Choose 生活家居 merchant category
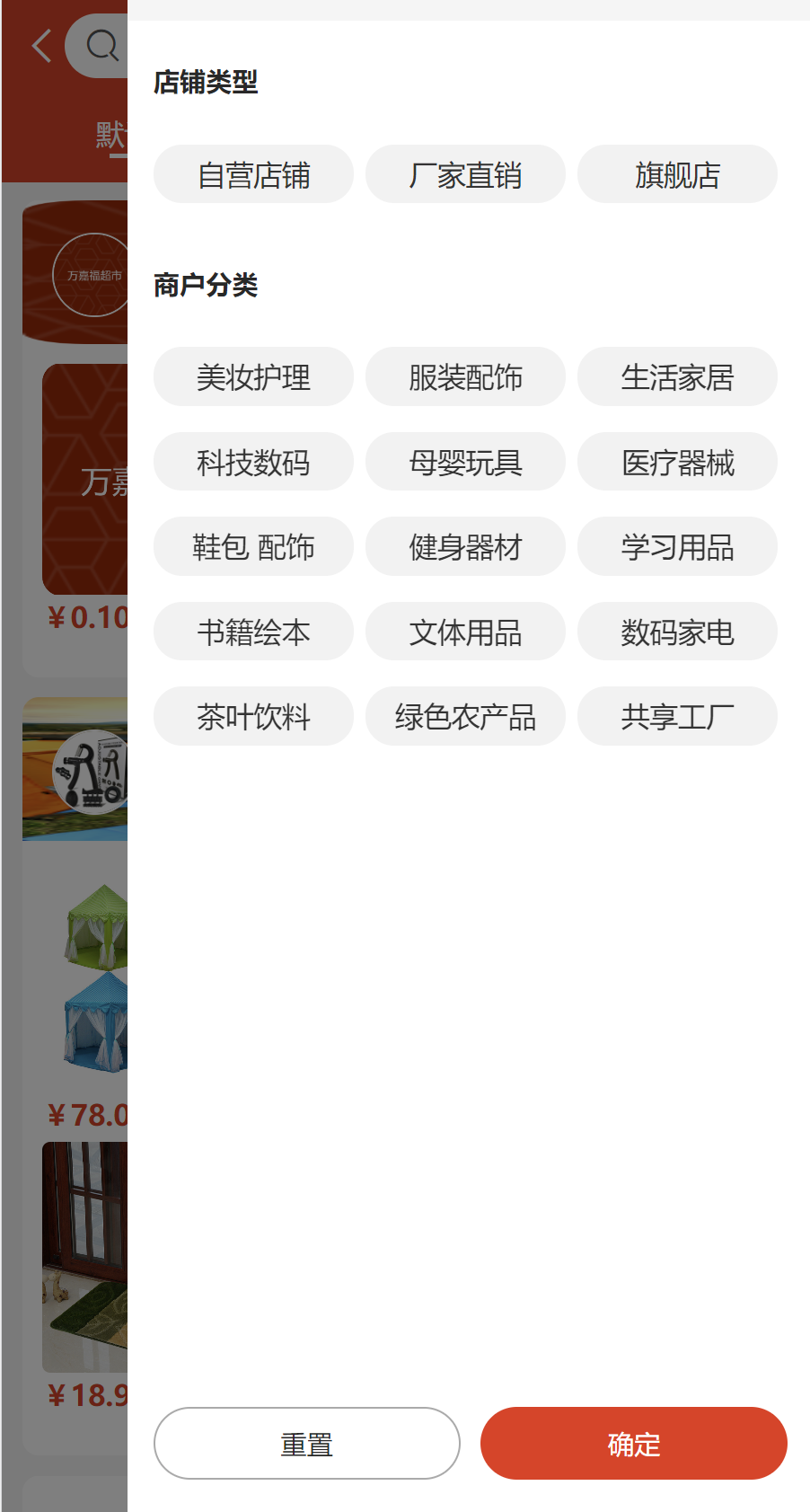Image resolution: width=810 pixels, height=1512 pixels. click(677, 376)
